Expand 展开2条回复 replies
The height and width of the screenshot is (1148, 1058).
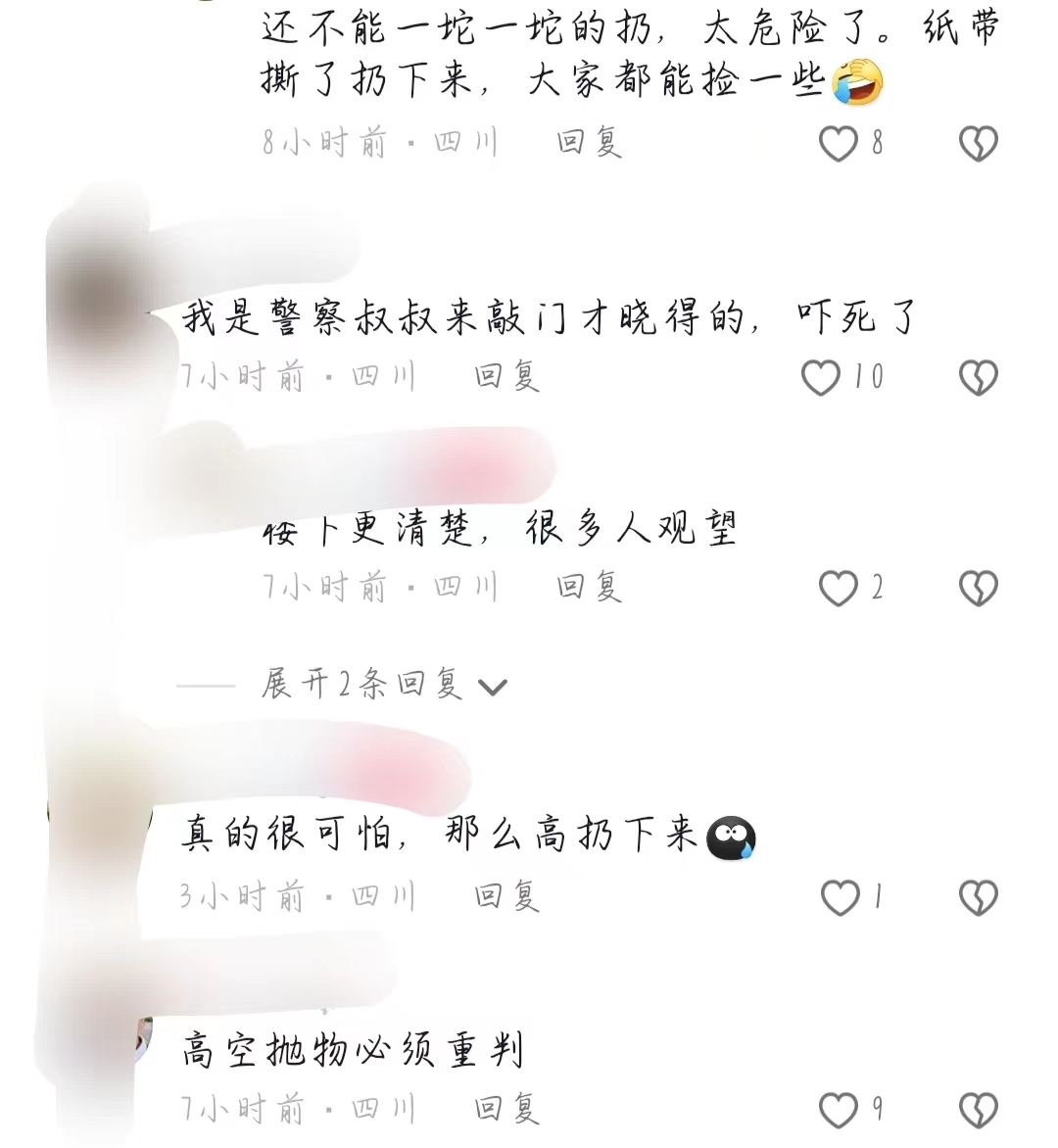pos(384,685)
